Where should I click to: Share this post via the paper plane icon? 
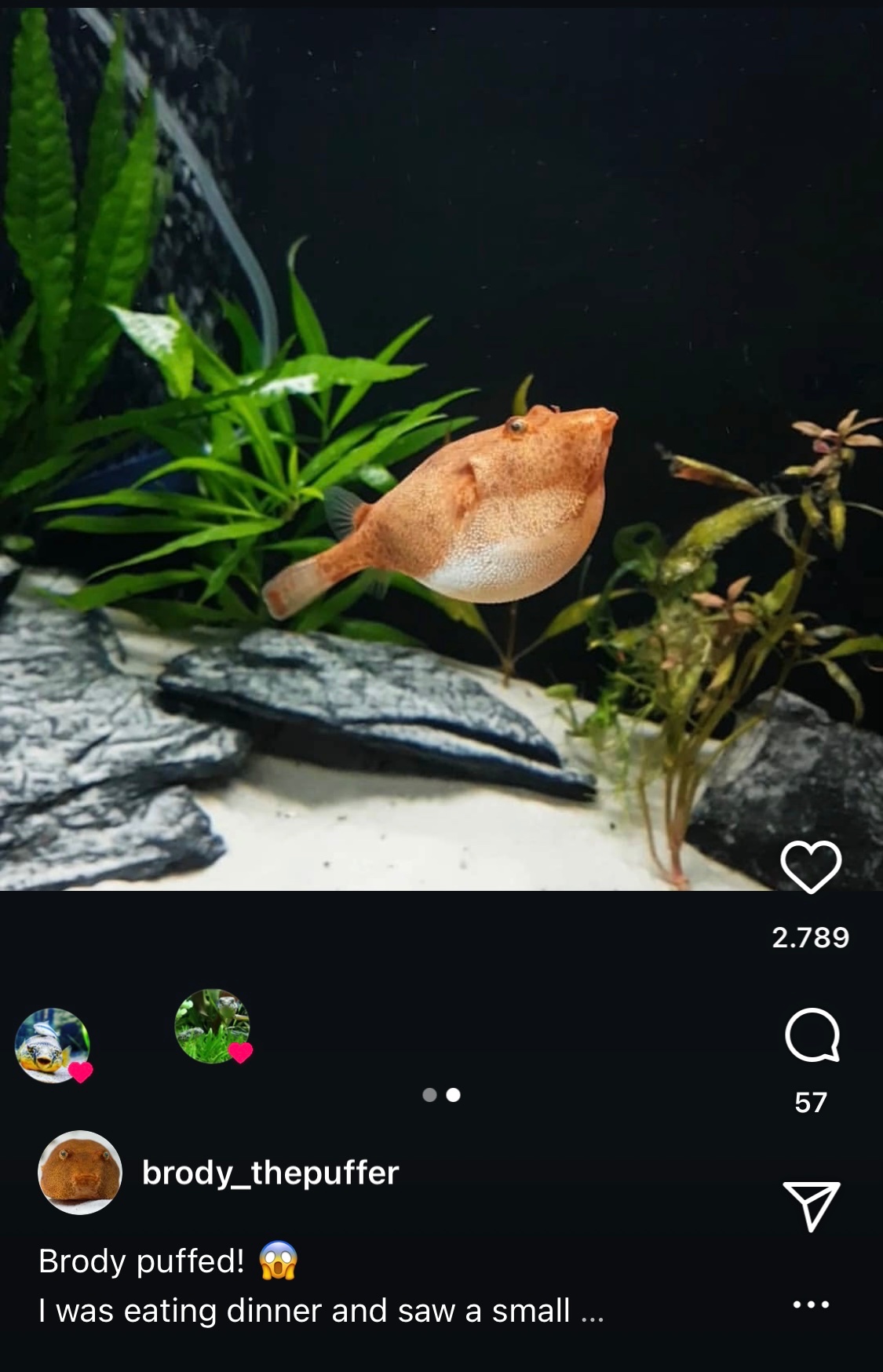click(812, 1206)
